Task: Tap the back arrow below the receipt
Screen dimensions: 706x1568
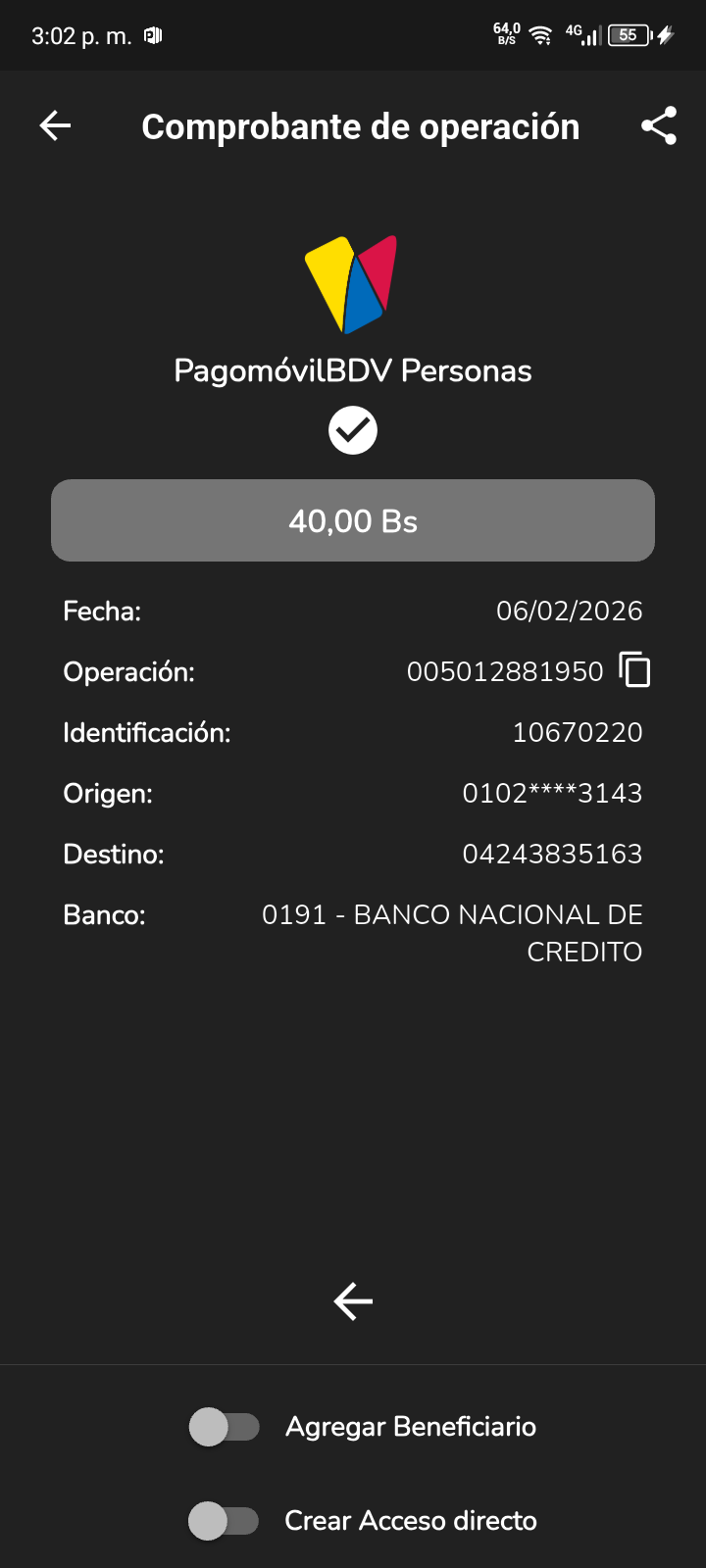Action: click(x=353, y=1301)
